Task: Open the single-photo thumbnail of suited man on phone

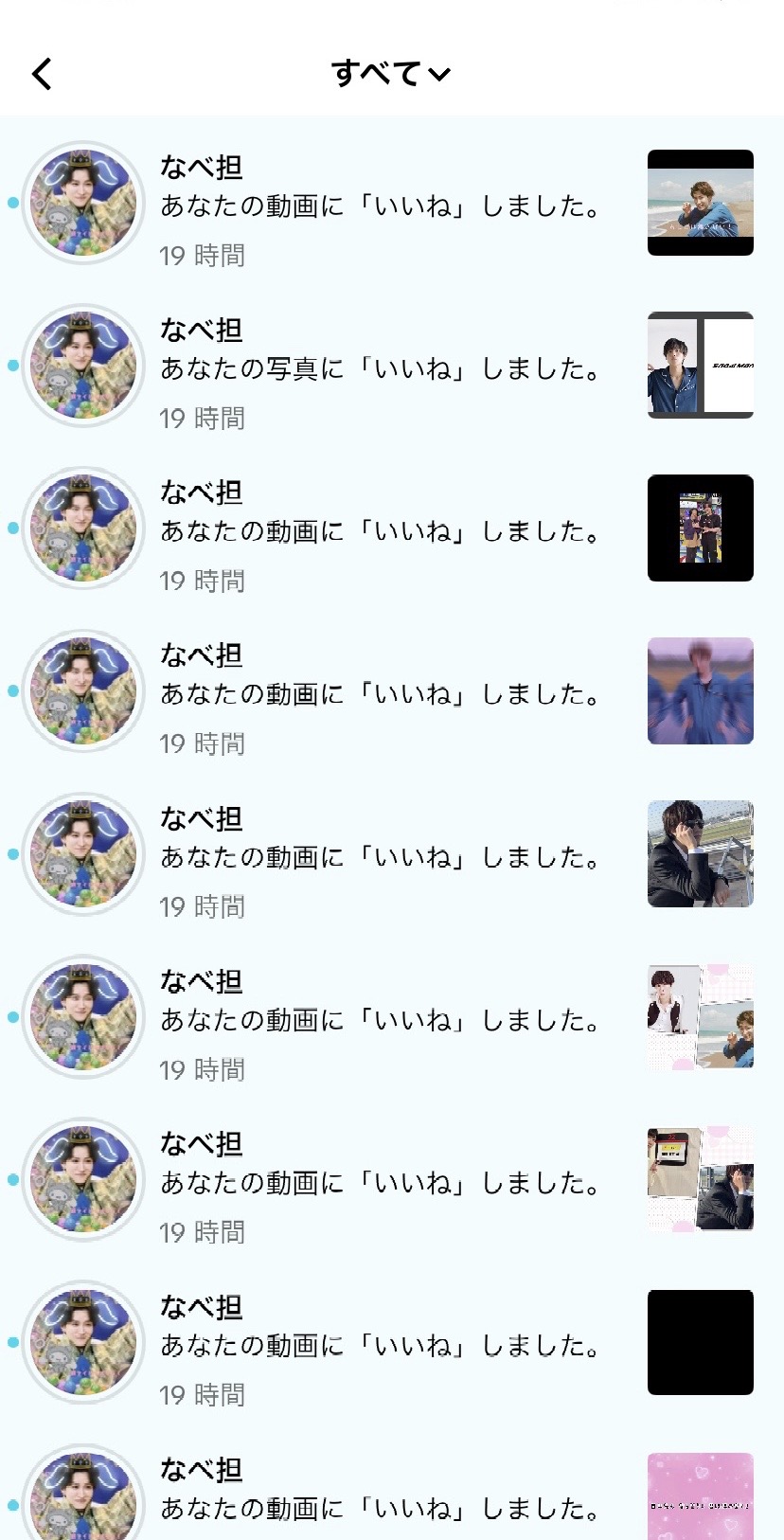Action: pyautogui.click(x=700, y=854)
